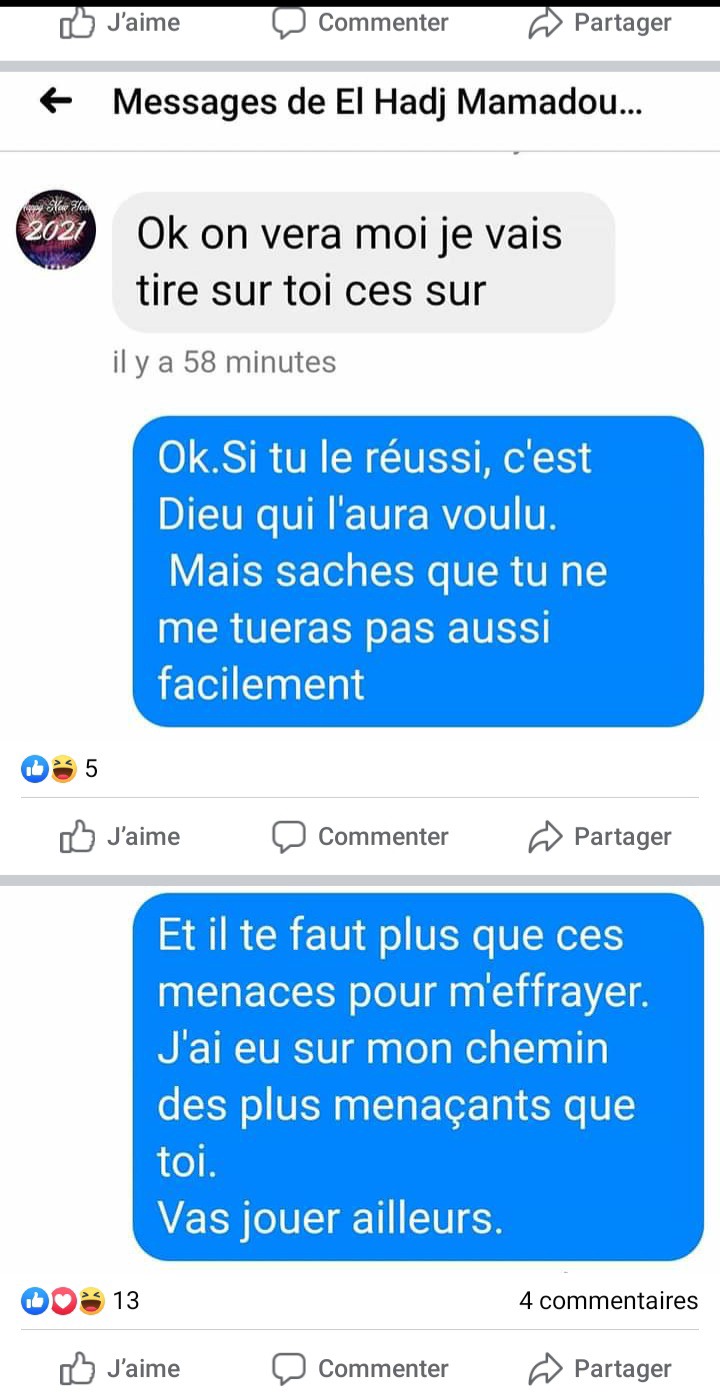Open the 4 commentaires link

click(x=608, y=1301)
